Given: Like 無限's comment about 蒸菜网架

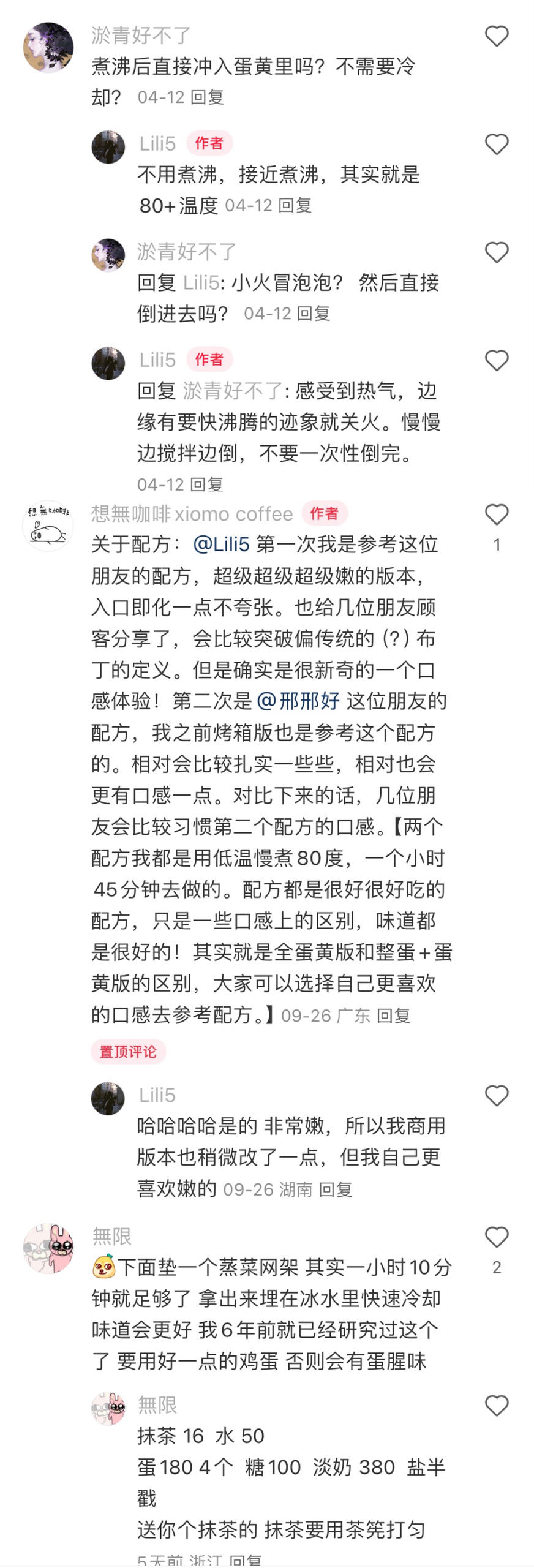Looking at the screenshot, I should 497,1237.
